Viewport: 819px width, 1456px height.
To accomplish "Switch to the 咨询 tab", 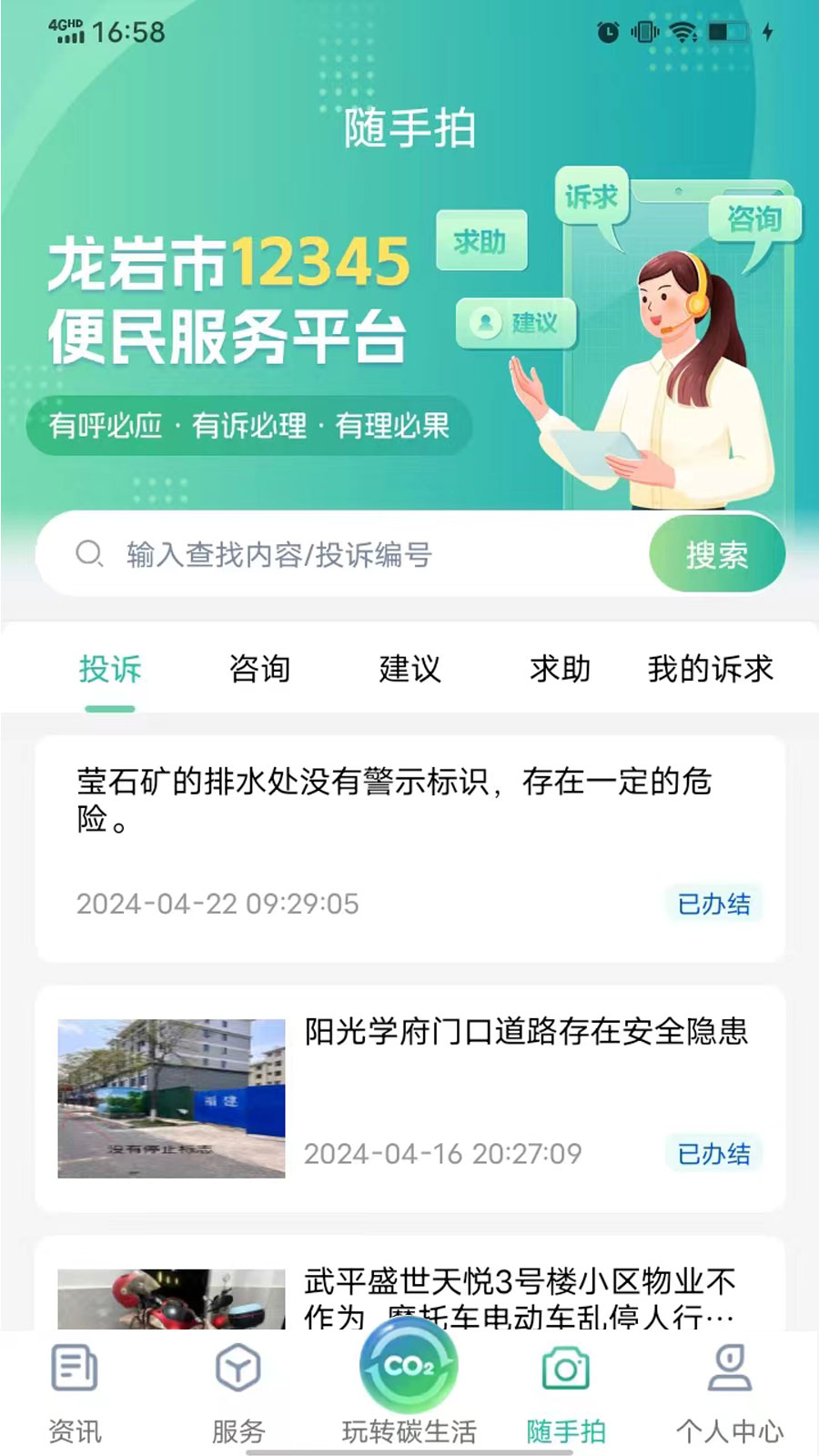I will [260, 669].
